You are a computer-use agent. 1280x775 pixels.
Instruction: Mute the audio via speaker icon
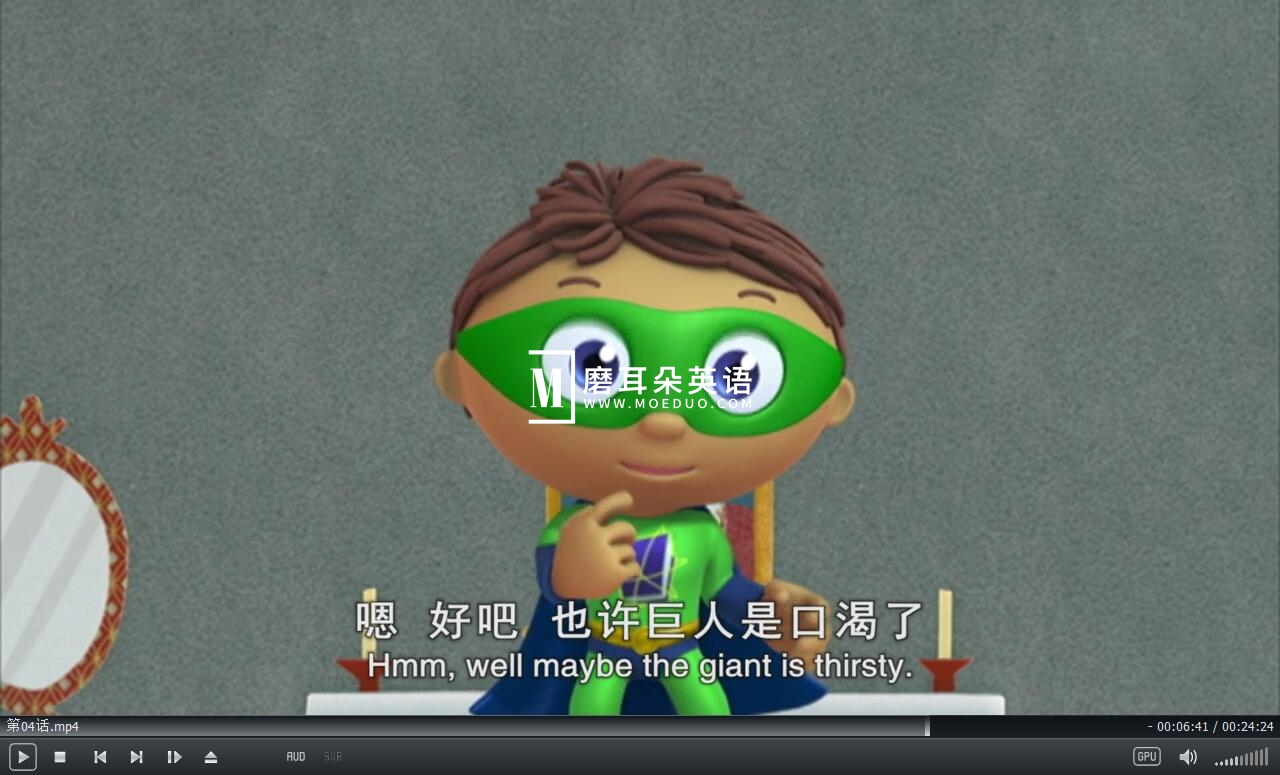pos(1188,757)
